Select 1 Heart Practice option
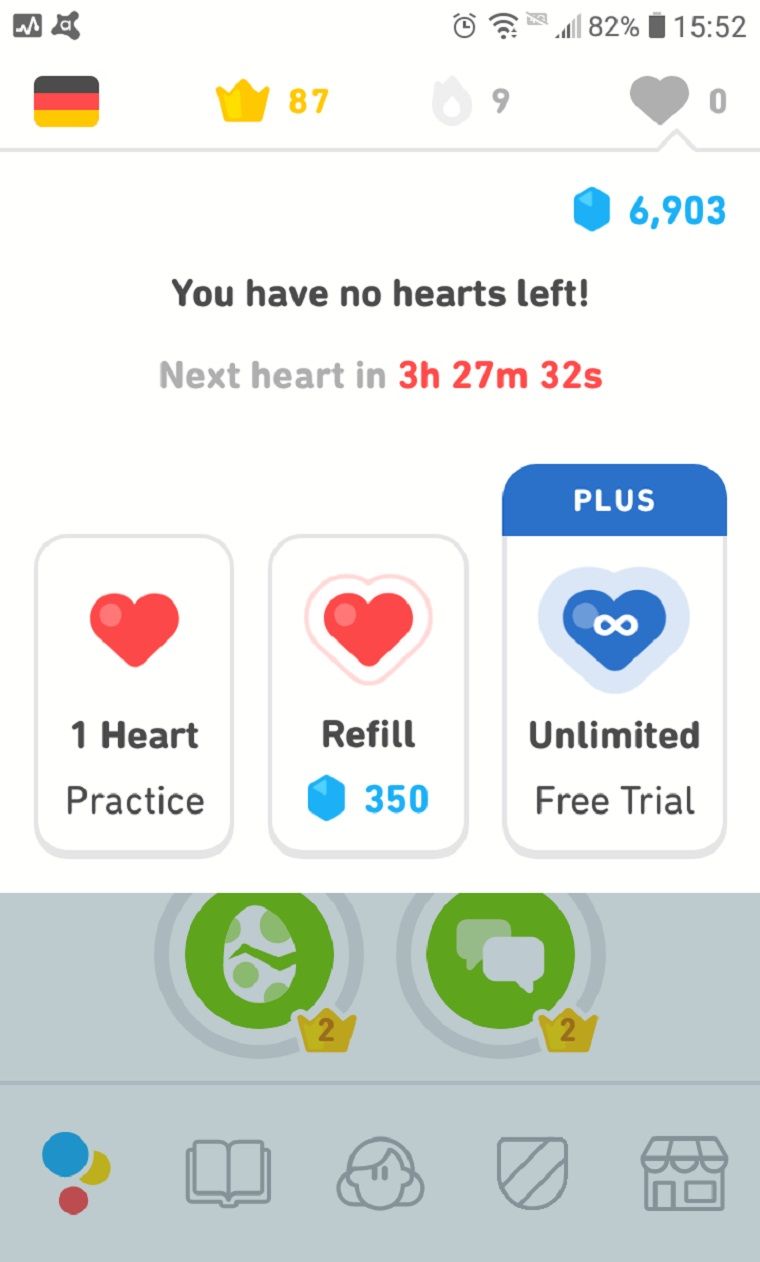 tap(134, 696)
